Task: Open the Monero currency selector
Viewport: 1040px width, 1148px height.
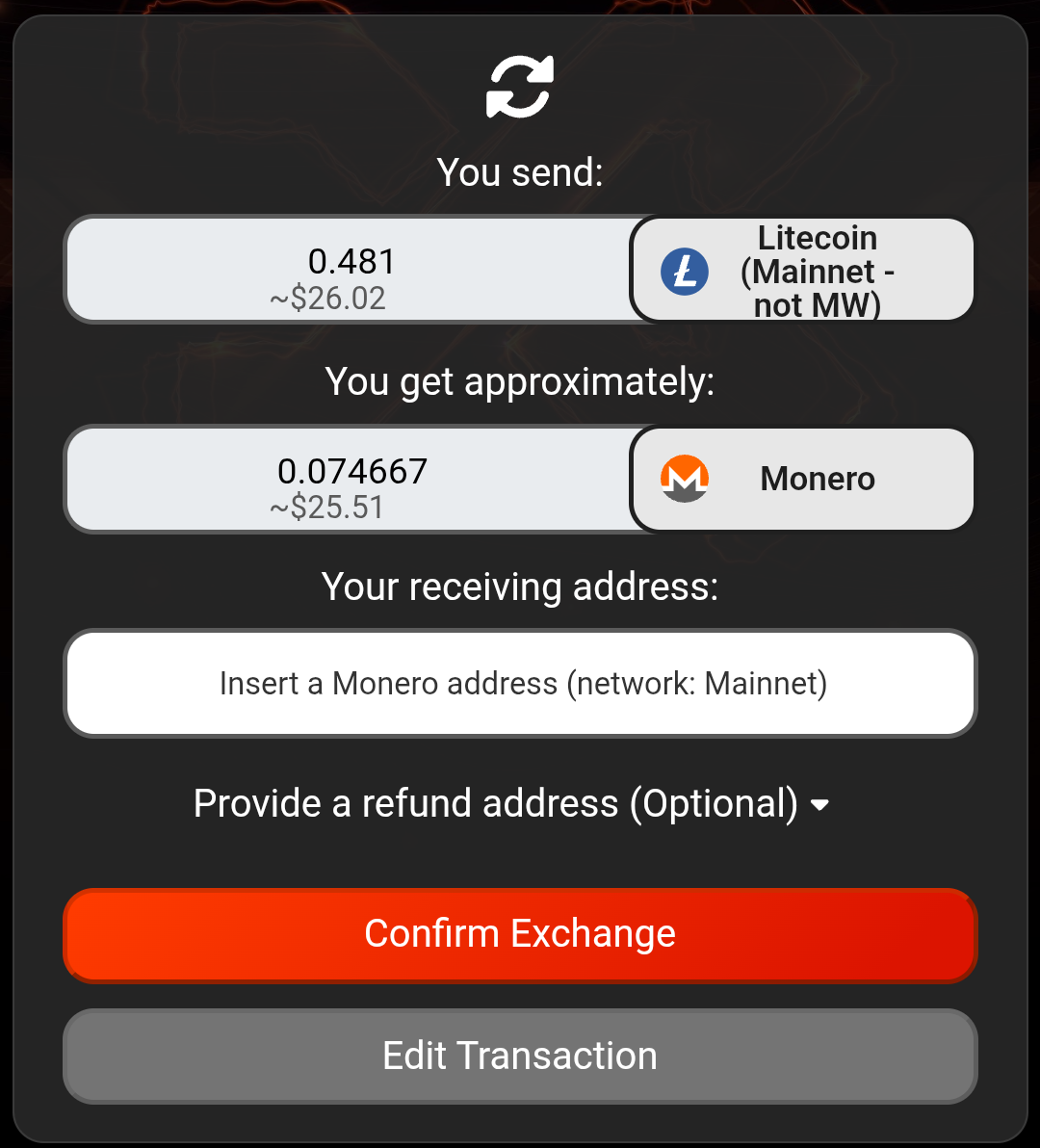Action: tap(802, 479)
